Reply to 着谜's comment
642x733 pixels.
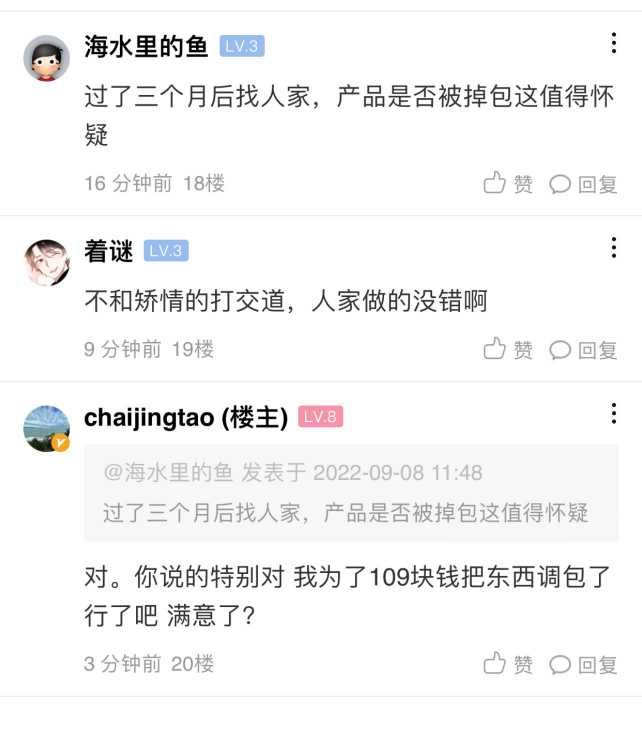[x=584, y=350]
